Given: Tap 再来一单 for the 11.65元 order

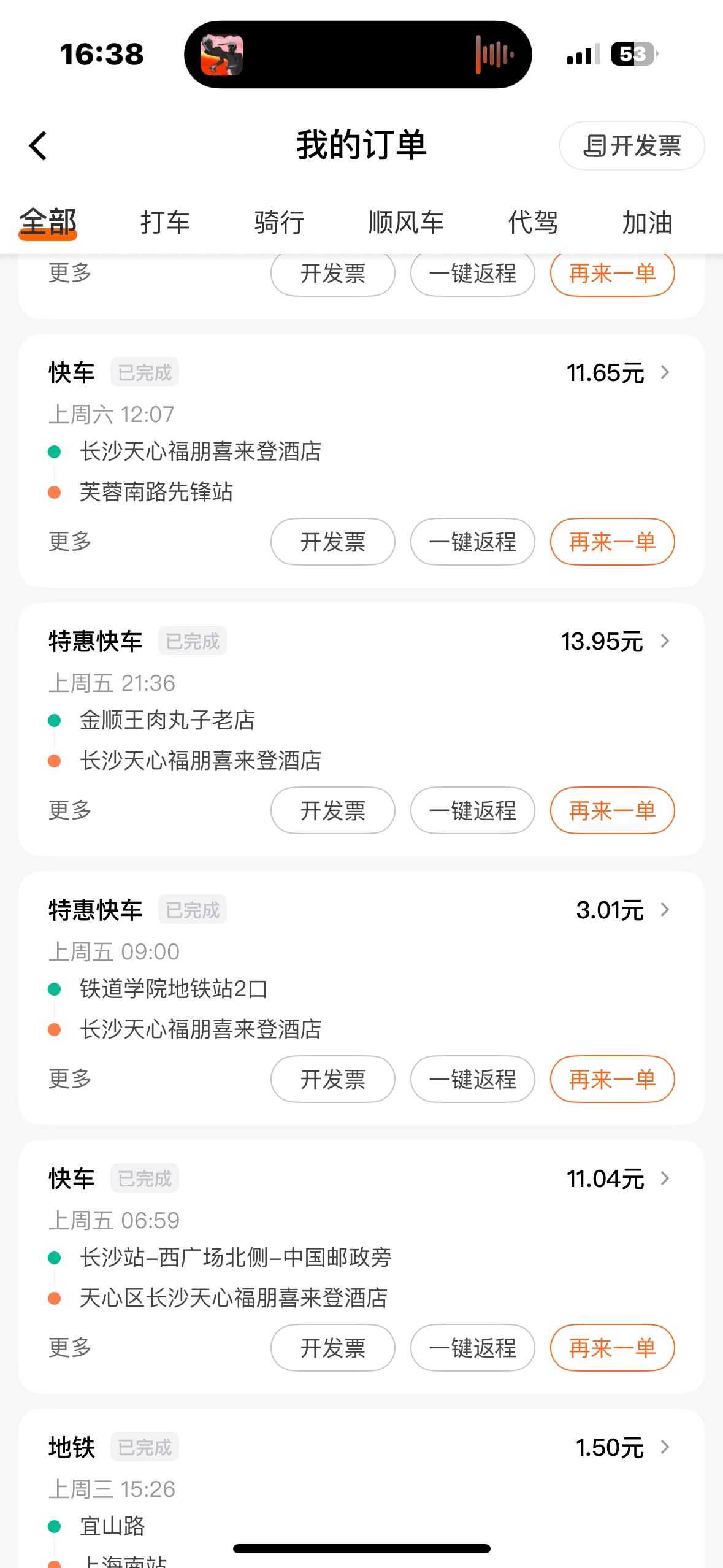Looking at the screenshot, I should click(612, 542).
